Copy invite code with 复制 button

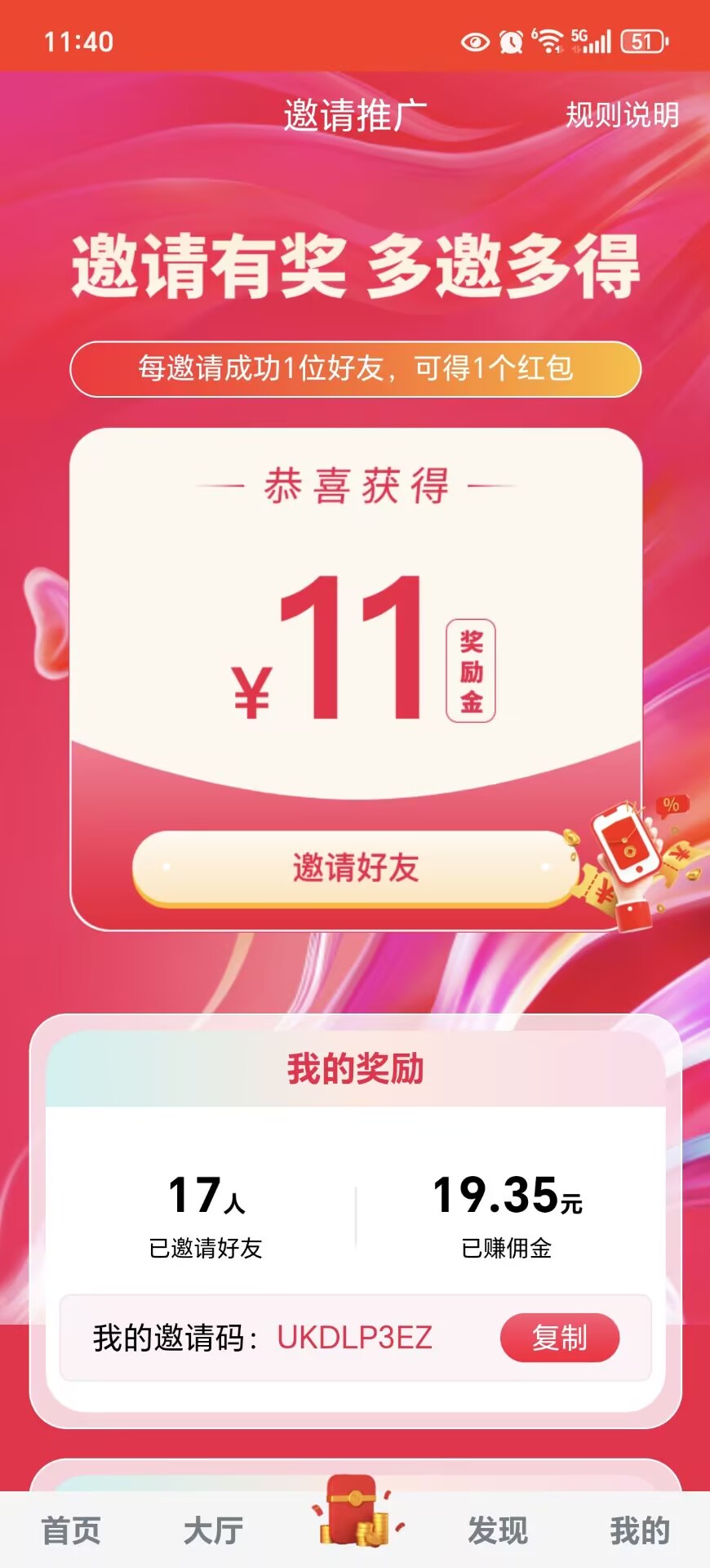(x=559, y=1338)
